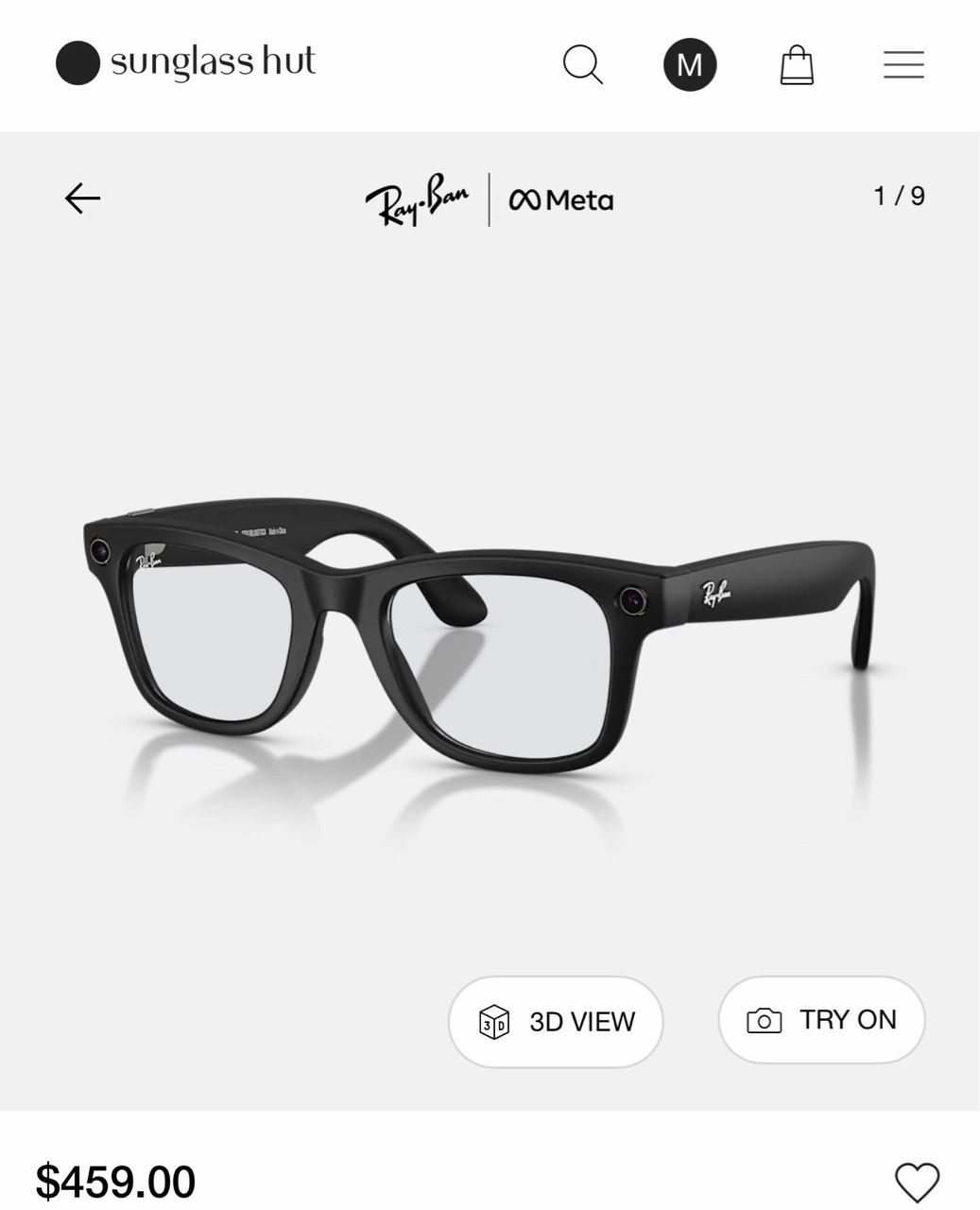980x1210 pixels.
Task: Go to Sunglass Hut home via logo
Action: pyautogui.click(x=185, y=62)
